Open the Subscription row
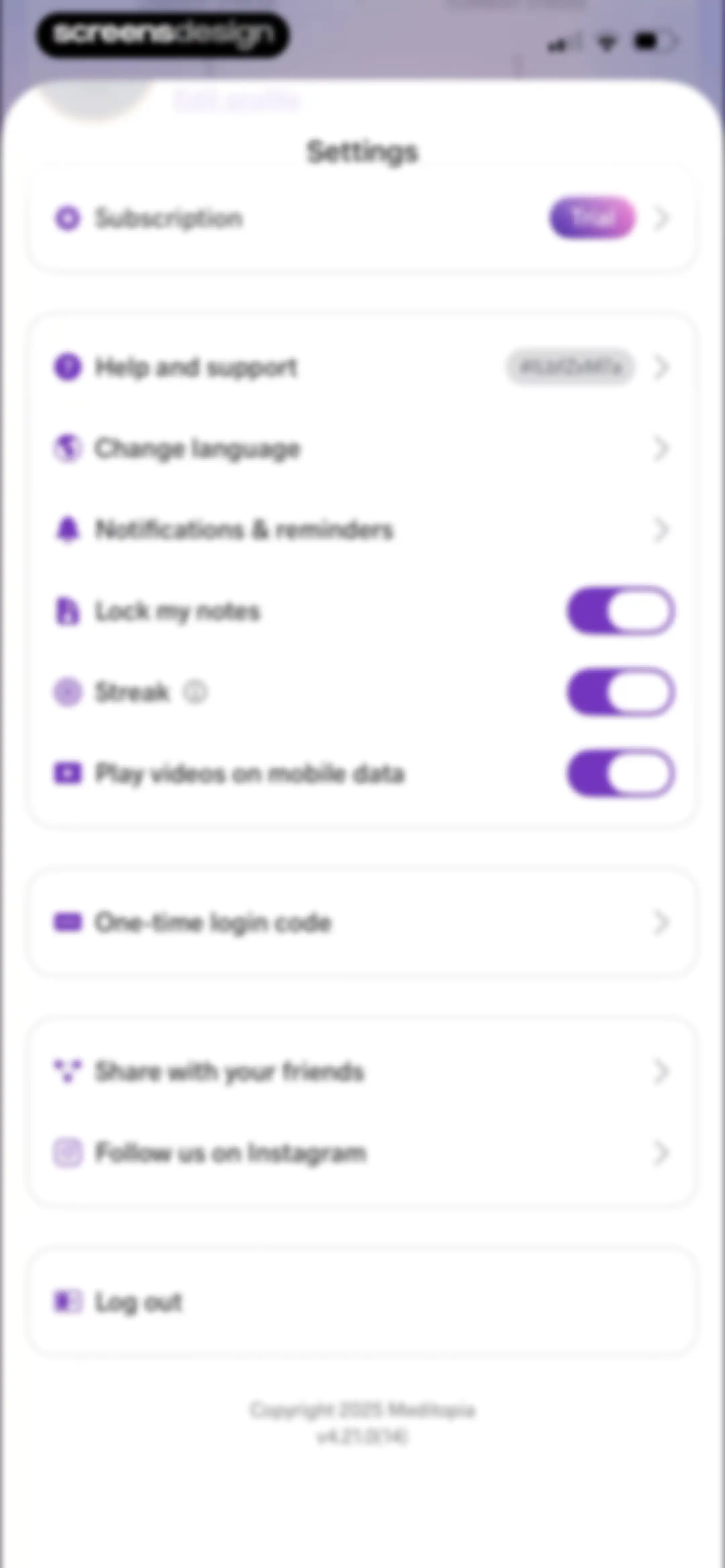The height and width of the screenshot is (1568, 725). pos(362,218)
